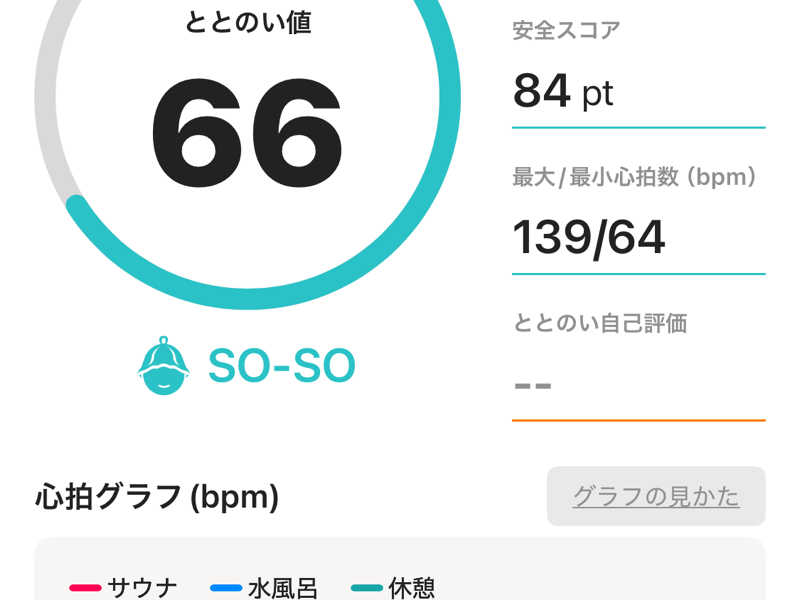The width and height of the screenshot is (800, 600).
Task: Set the ととのい自己評価 self-rating field
Action: click(637, 385)
